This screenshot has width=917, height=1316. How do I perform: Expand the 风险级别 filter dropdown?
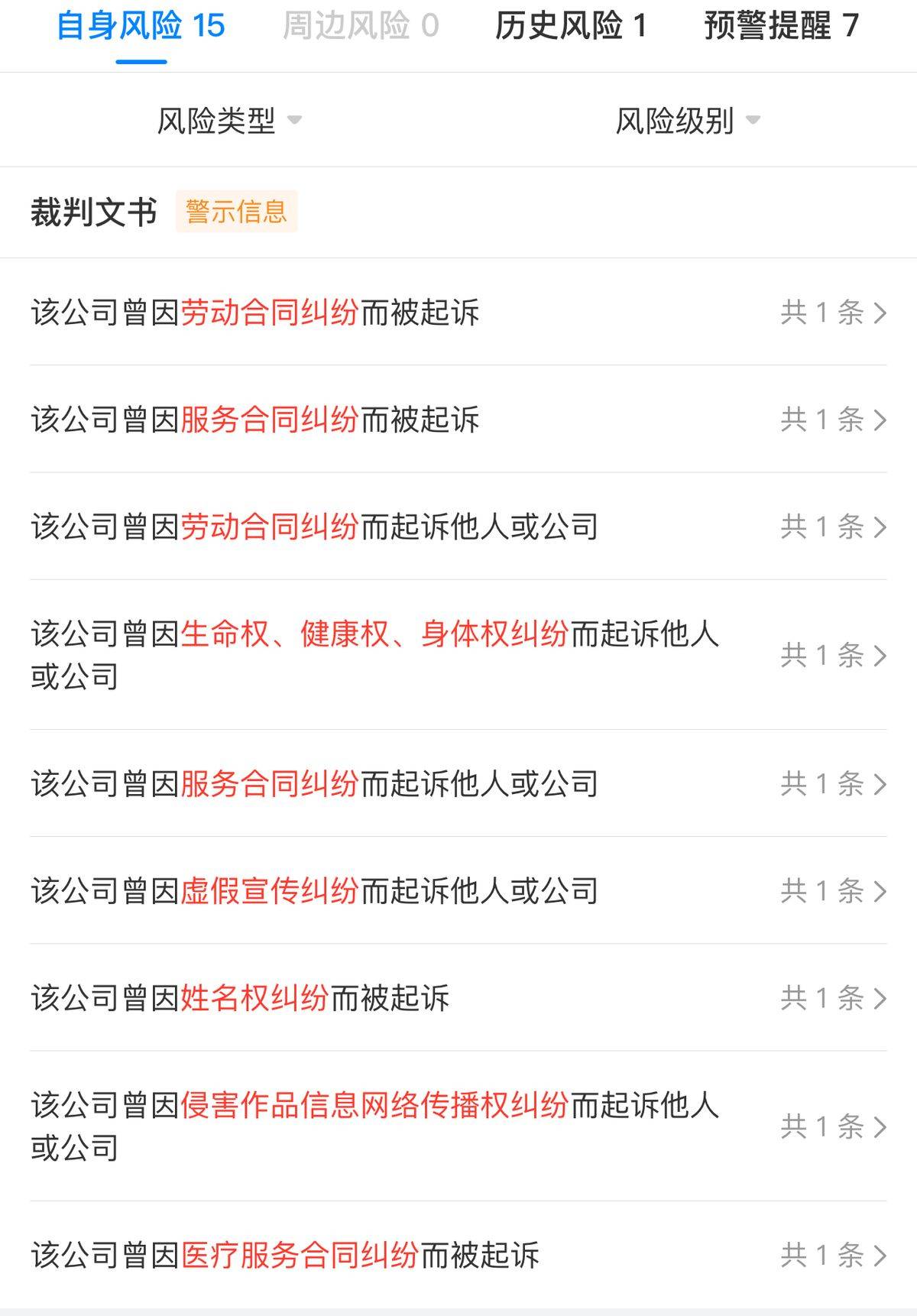[688, 121]
